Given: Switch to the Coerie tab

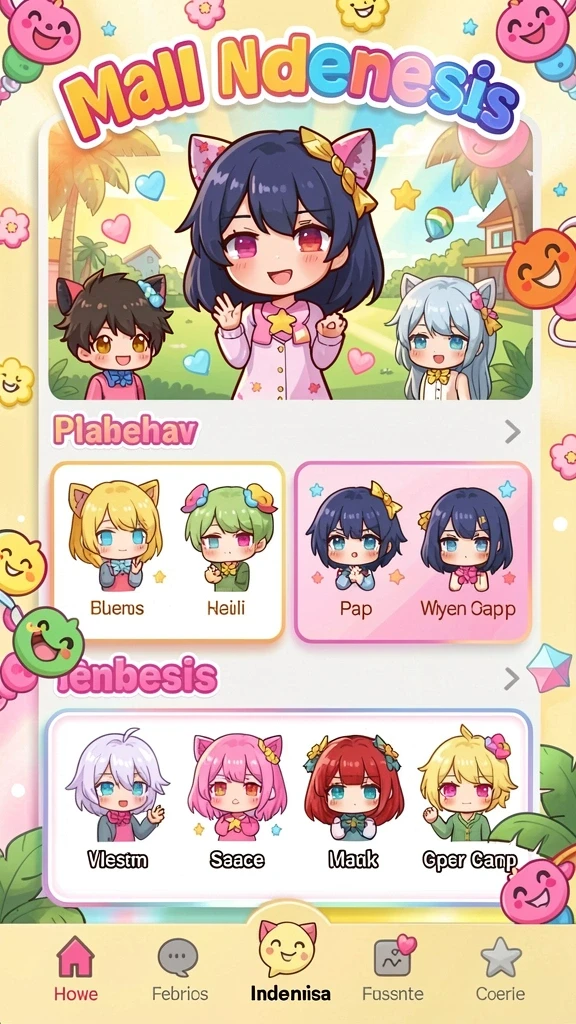Looking at the screenshot, I should [500, 969].
